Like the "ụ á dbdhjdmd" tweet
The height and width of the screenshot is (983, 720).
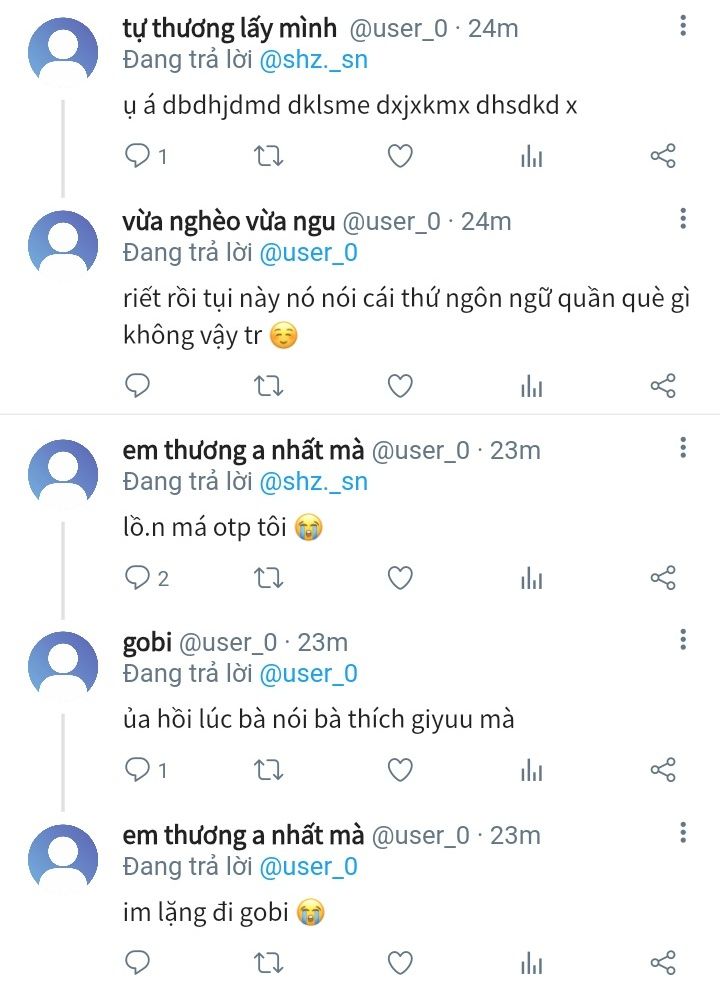point(400,156)
